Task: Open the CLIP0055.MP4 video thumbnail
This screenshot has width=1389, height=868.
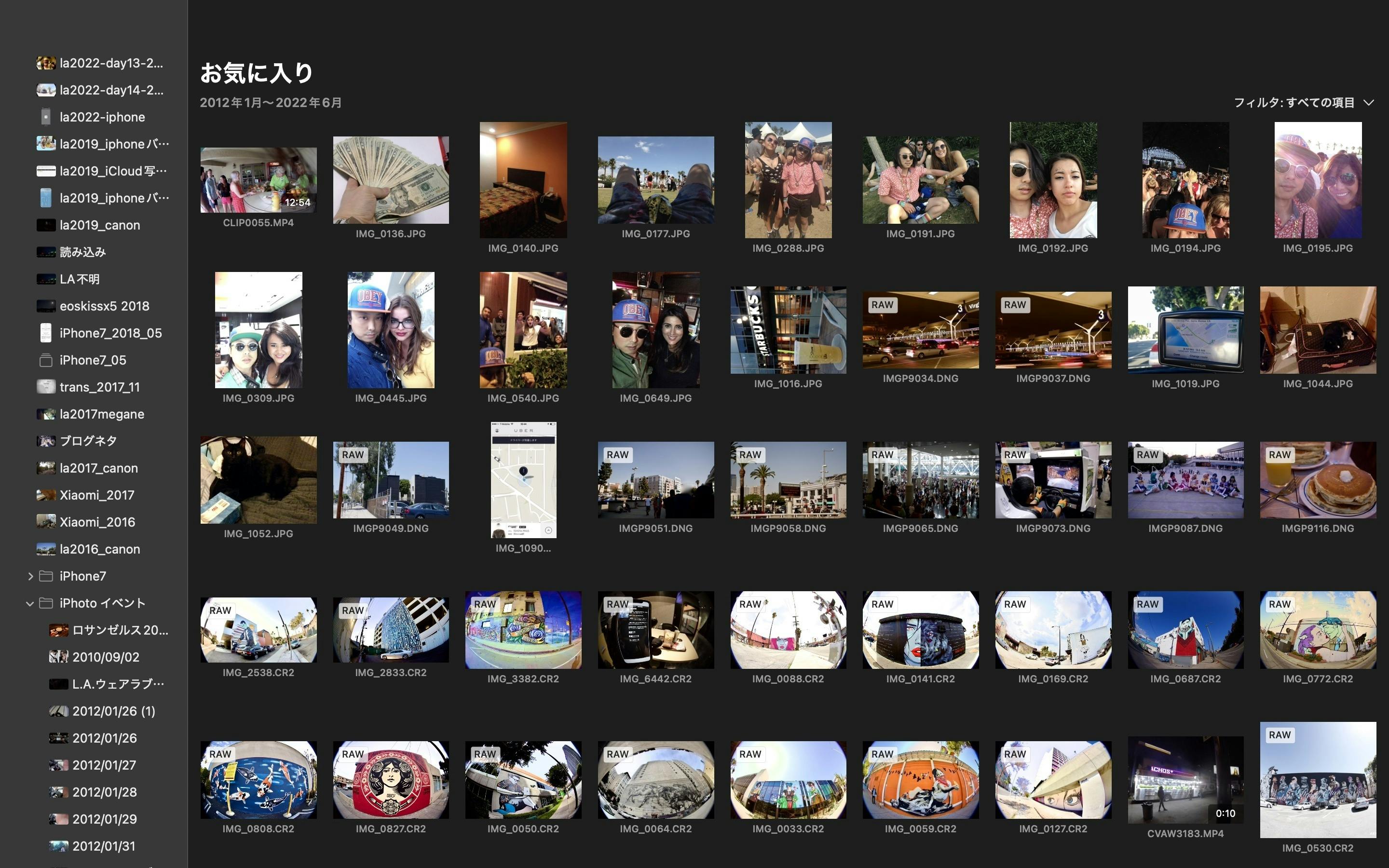Action: 259,180
